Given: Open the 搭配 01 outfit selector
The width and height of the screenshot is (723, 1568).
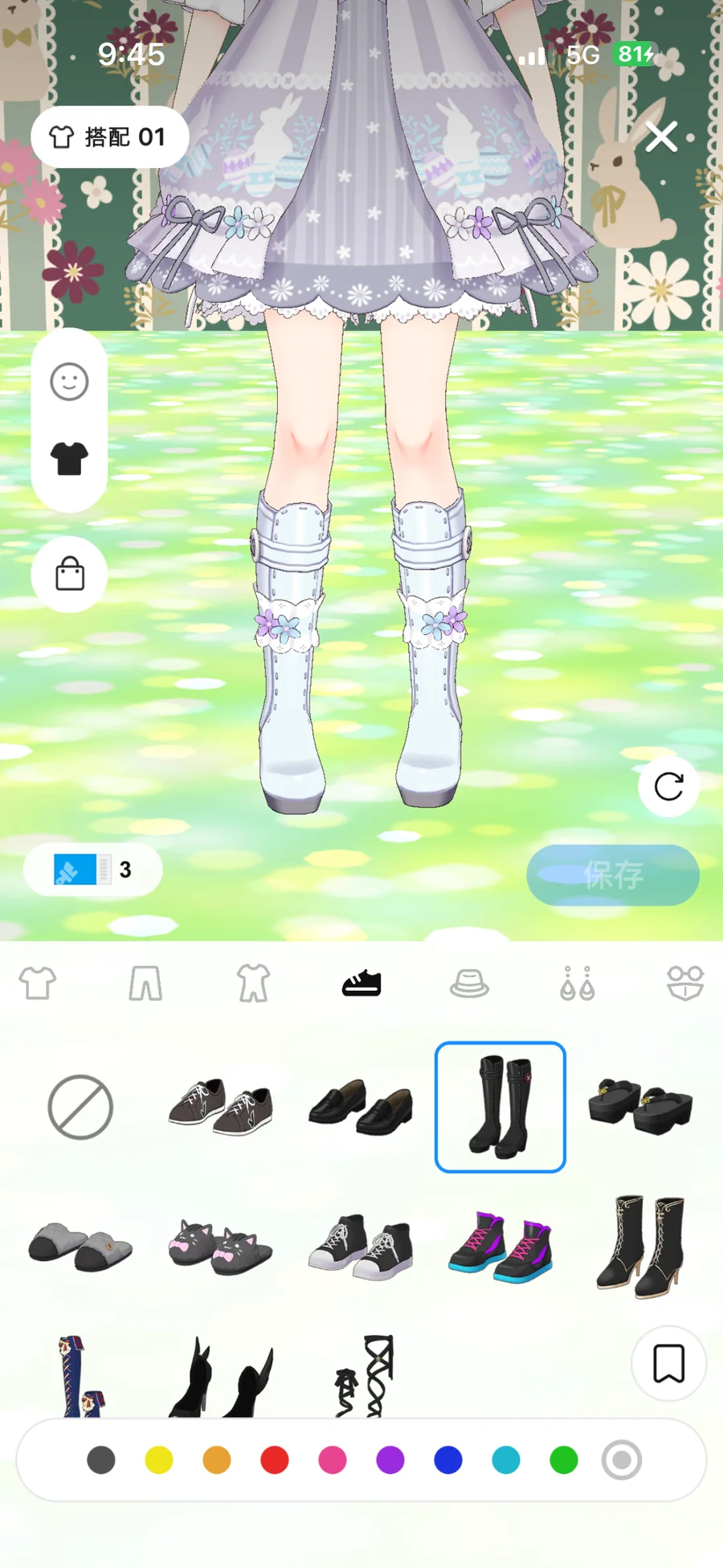Looking at the screenshot, I should click(109, 137).
